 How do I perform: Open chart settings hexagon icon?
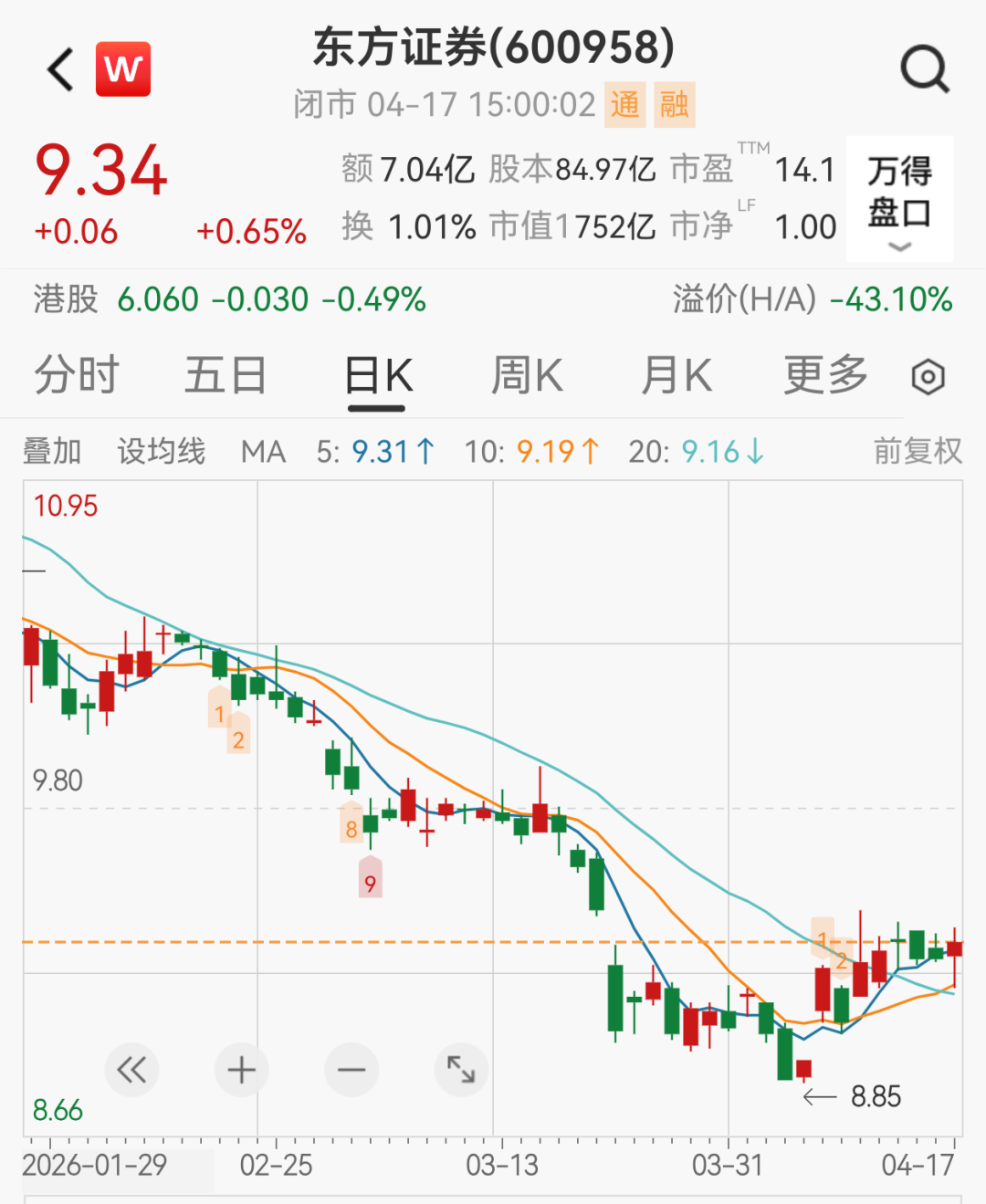928,377
